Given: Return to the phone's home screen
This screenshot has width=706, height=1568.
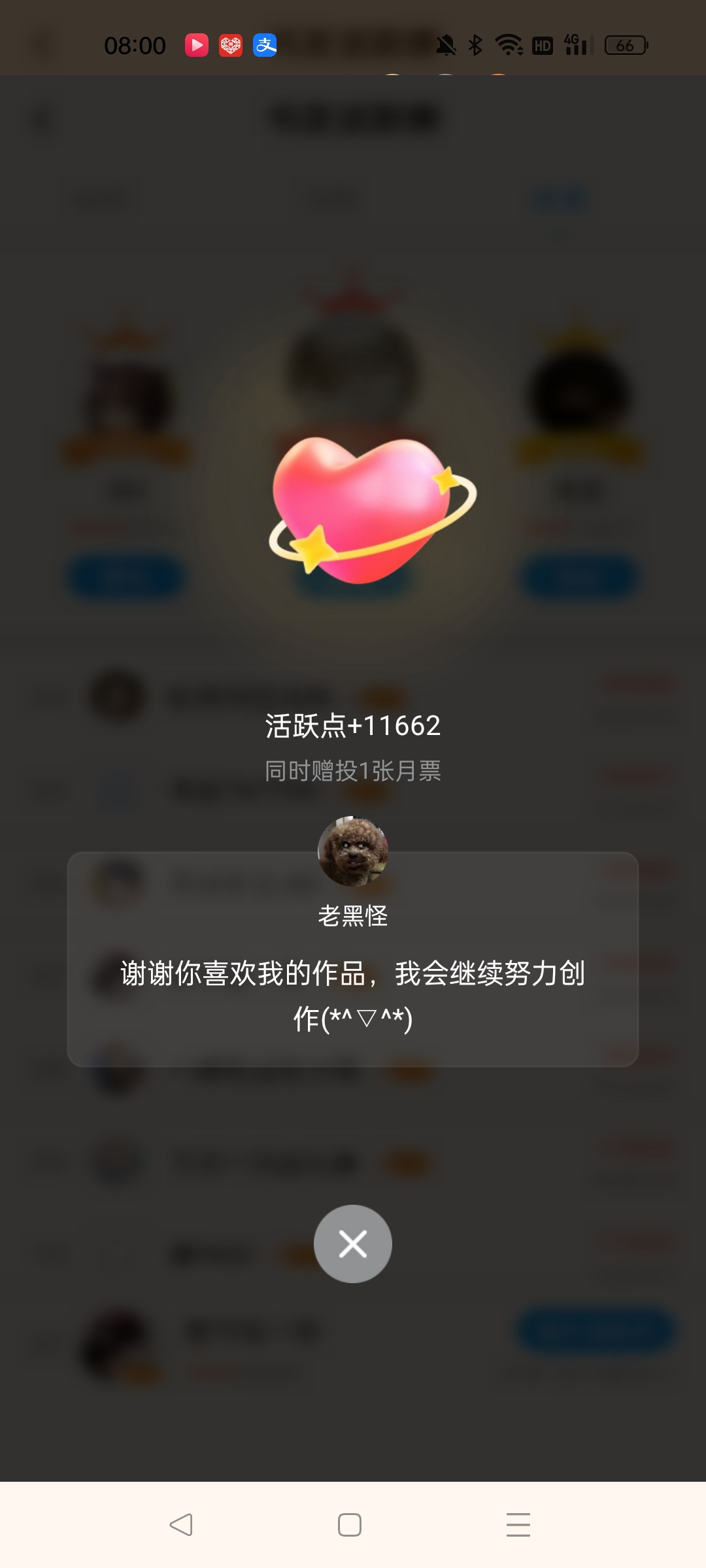Looking at the screenshot, I should 350,1524.
